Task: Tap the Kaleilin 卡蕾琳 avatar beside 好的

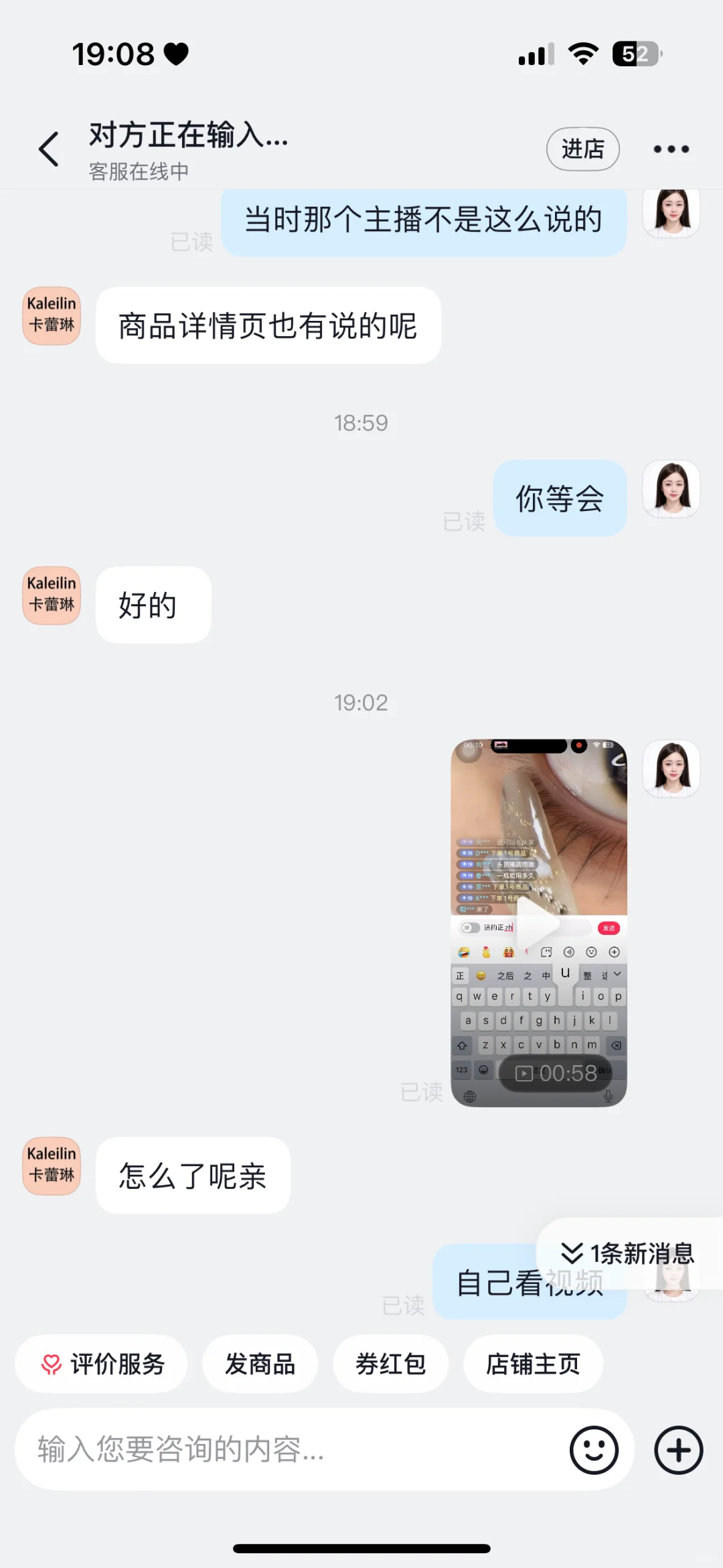Action: pos(52,595)
